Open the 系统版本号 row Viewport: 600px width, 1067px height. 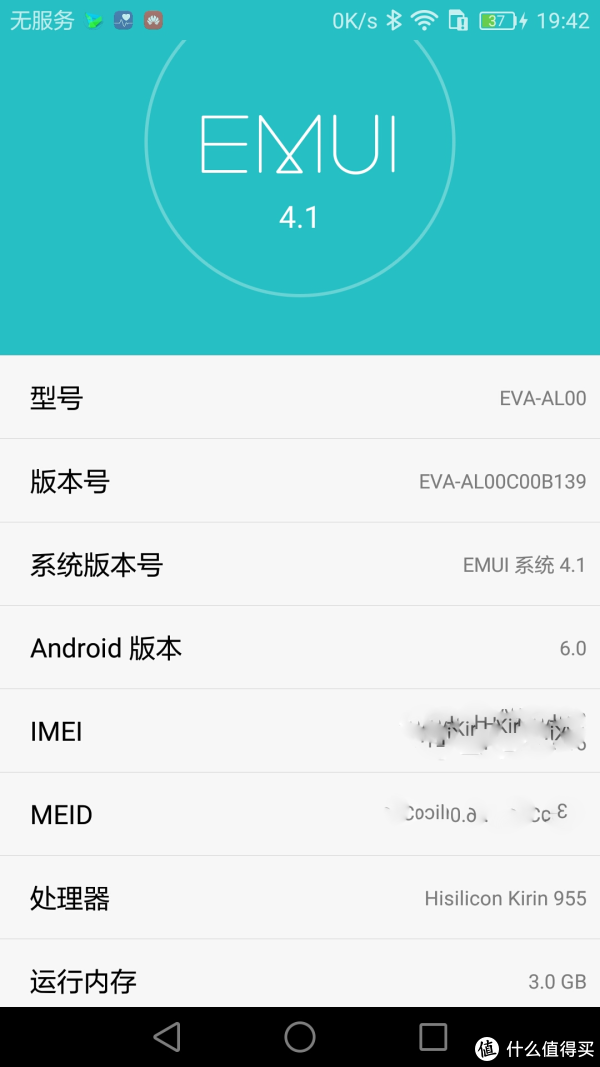coord(300,564)
